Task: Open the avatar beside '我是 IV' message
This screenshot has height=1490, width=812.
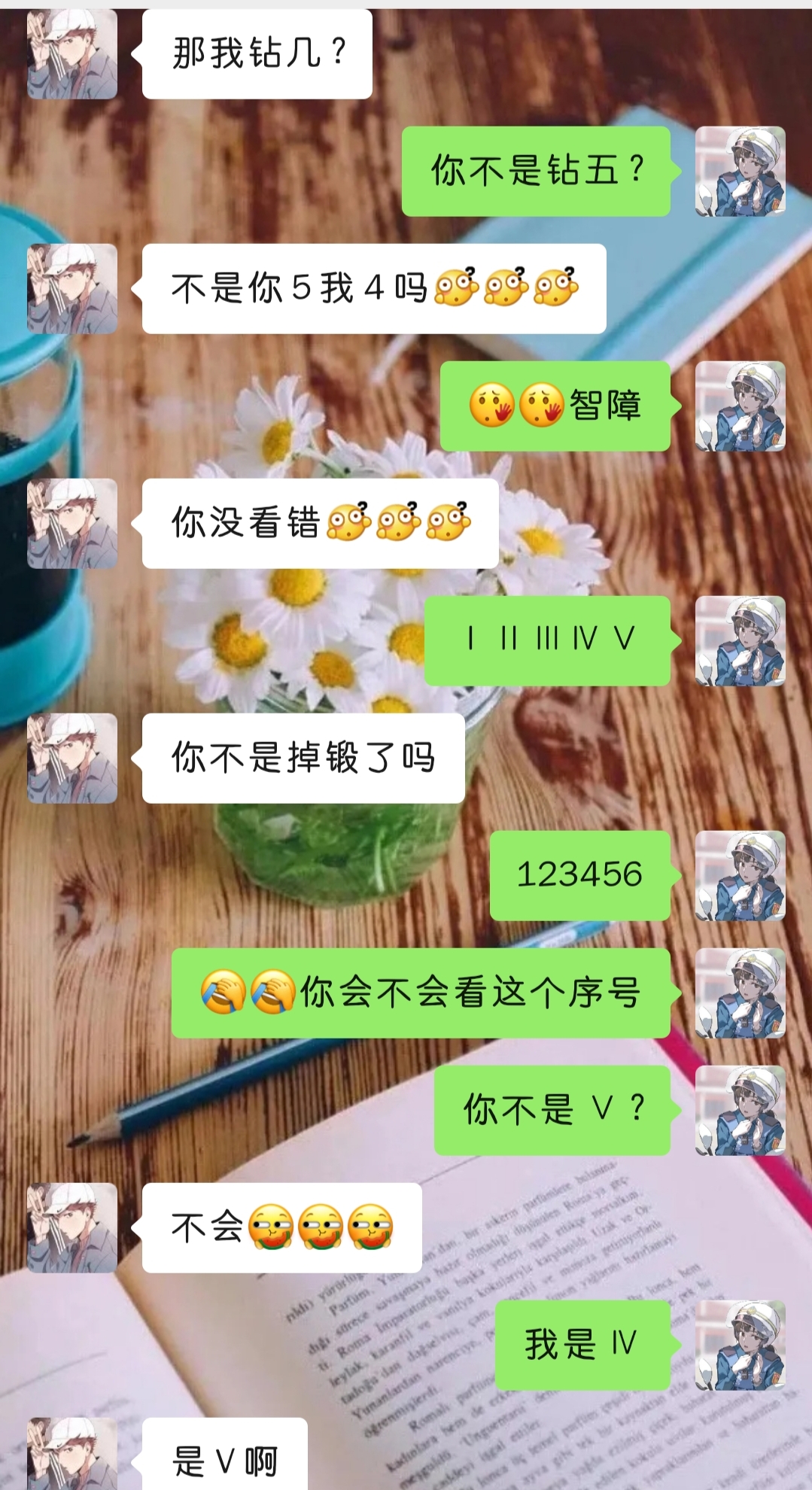Action: tap(740, 1345)
